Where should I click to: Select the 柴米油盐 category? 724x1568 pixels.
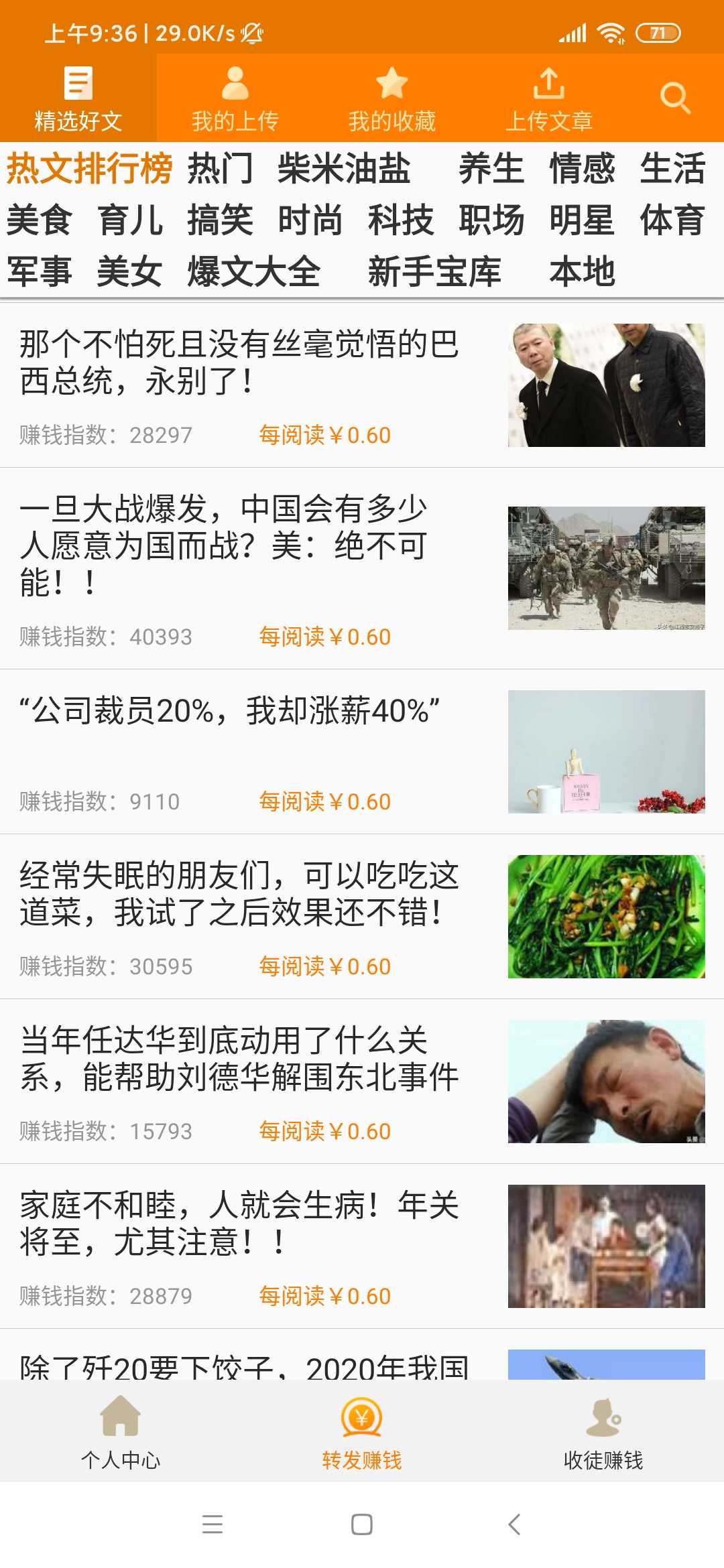click(344, 168)
